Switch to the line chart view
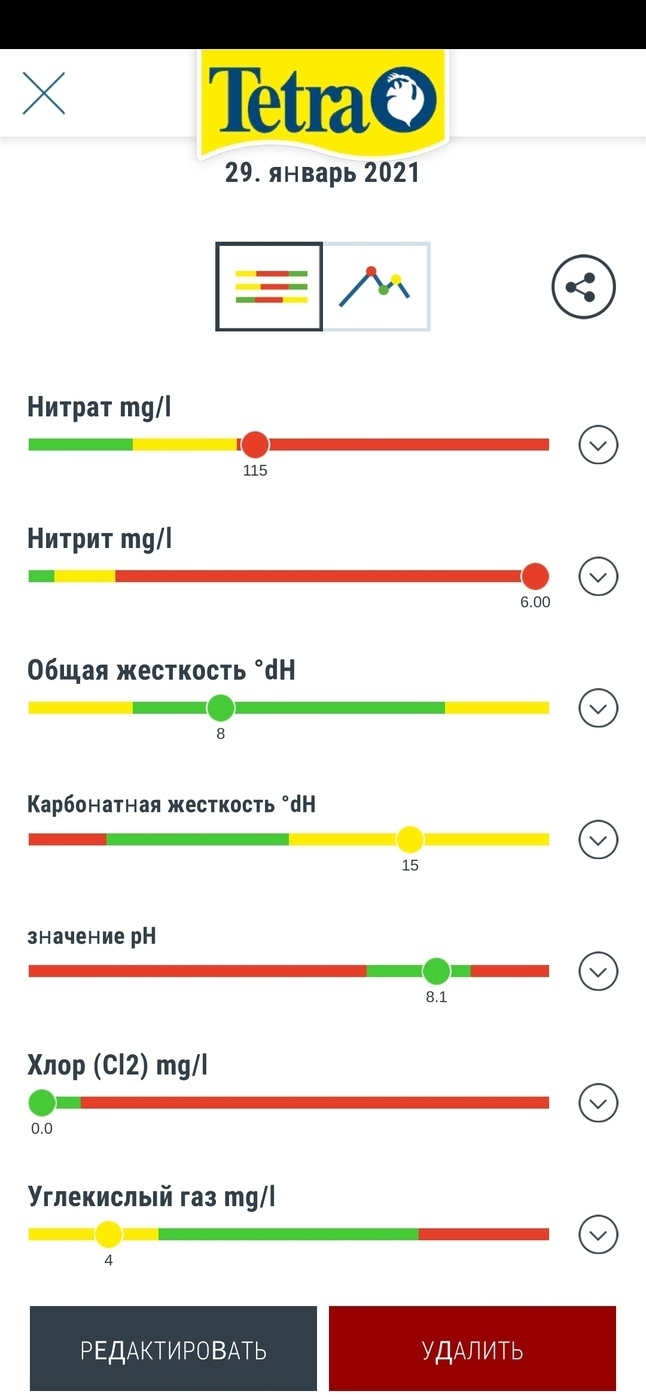 point(376,286)
